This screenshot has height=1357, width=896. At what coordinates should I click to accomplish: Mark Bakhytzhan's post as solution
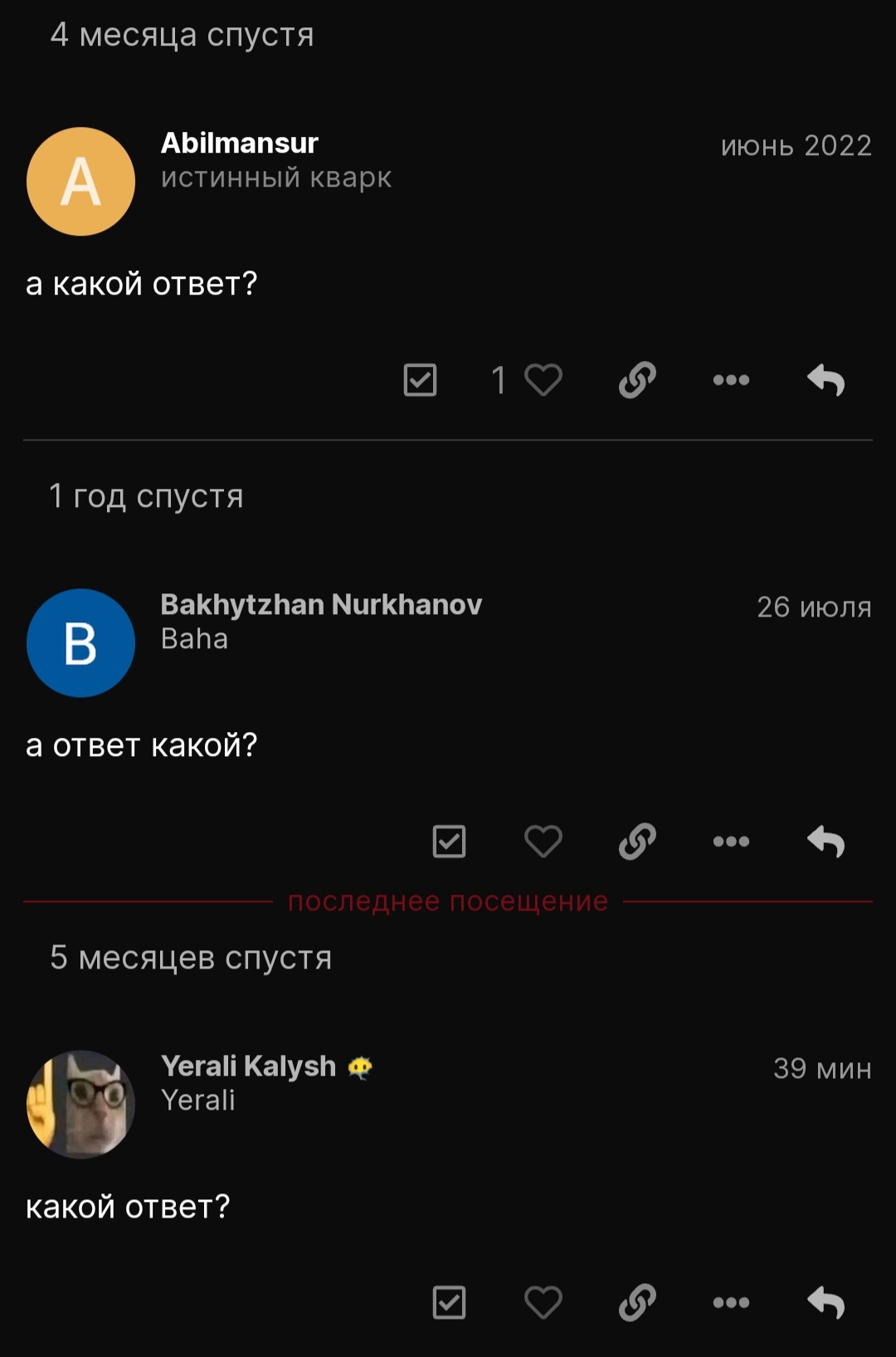click(x=449, y=842)
